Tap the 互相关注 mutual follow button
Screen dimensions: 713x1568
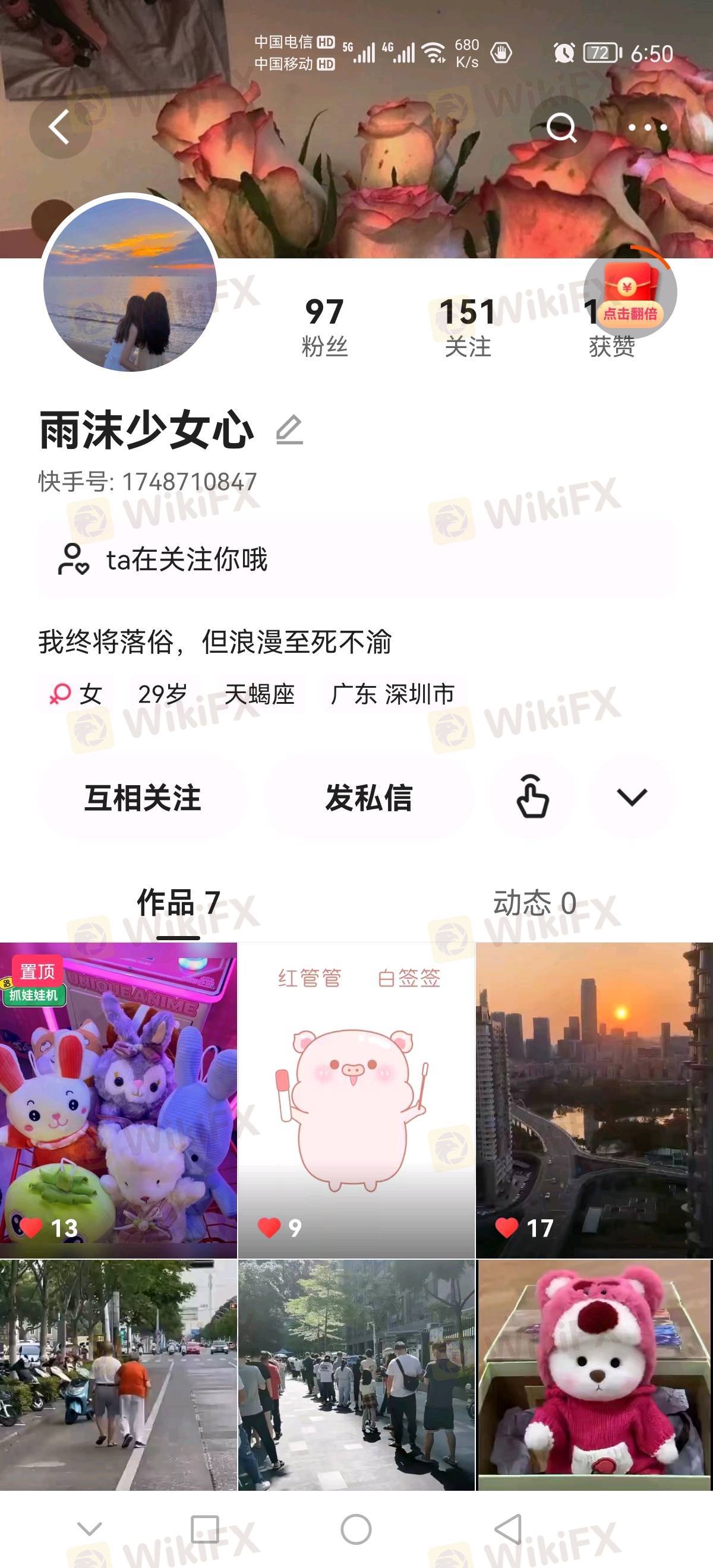(143, 798)
